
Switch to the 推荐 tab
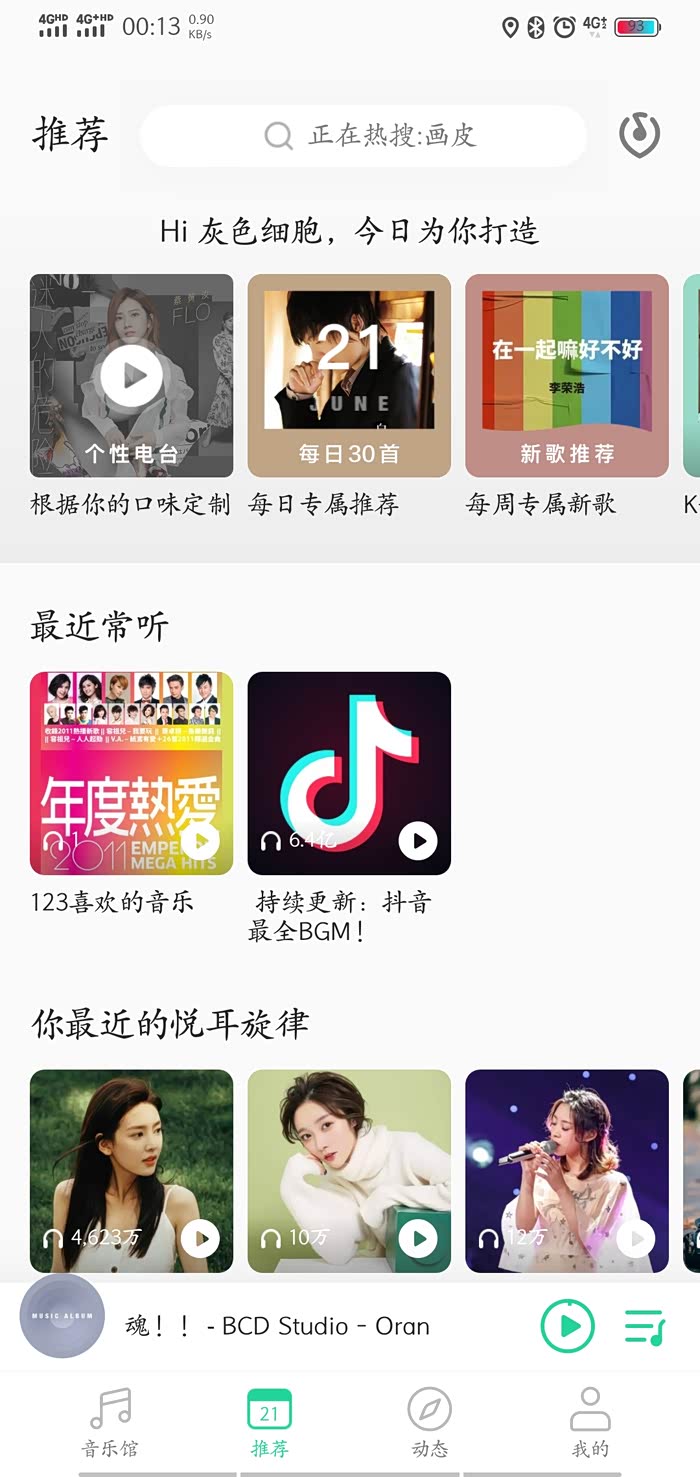[269, 1422]
